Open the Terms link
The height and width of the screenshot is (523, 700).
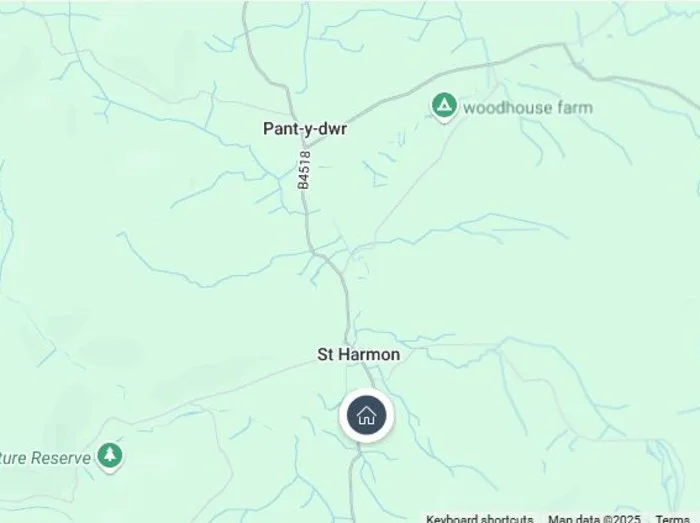click(x=672, y=518)
